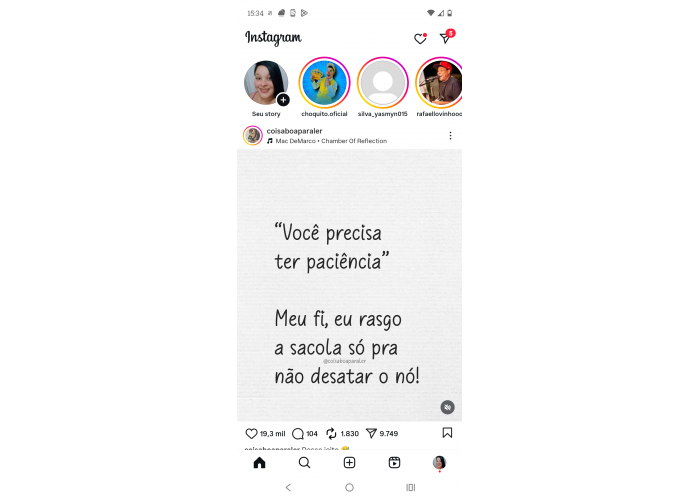
Task: Create a new post
Action: (x=349, y=463)
